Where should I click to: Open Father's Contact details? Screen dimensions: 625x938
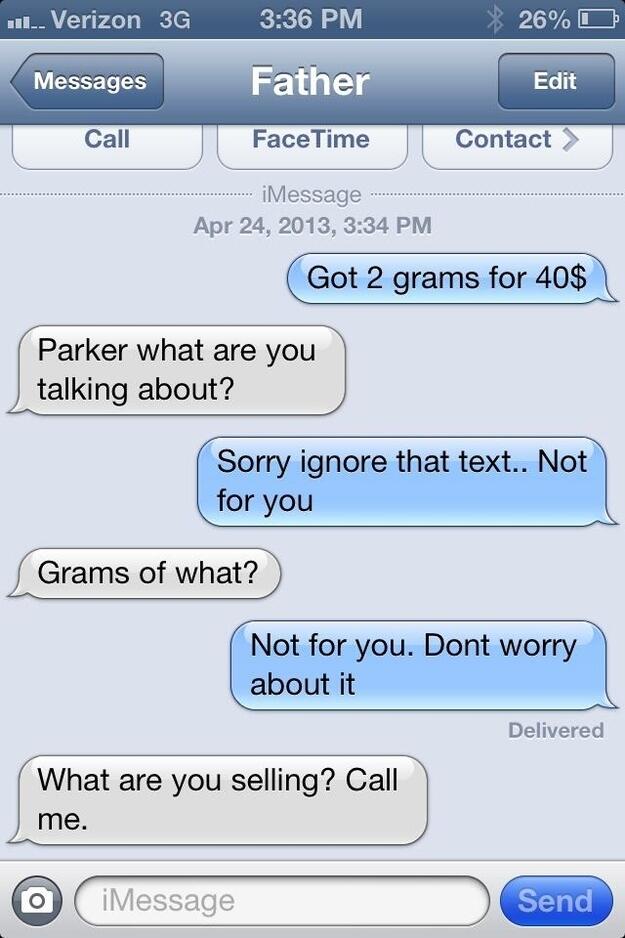coord(516,141)
